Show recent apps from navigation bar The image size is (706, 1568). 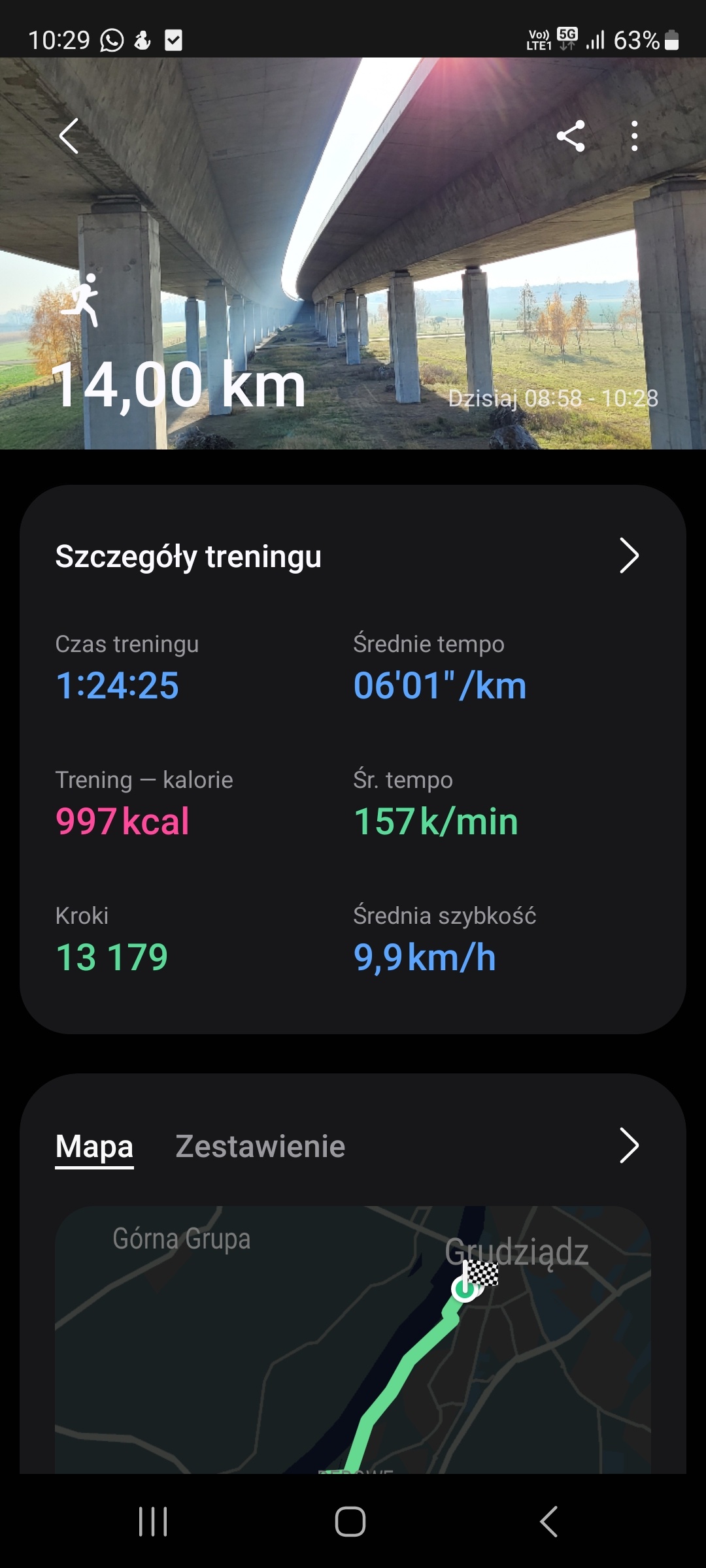pyautogui.click(x=153, y=1522)
